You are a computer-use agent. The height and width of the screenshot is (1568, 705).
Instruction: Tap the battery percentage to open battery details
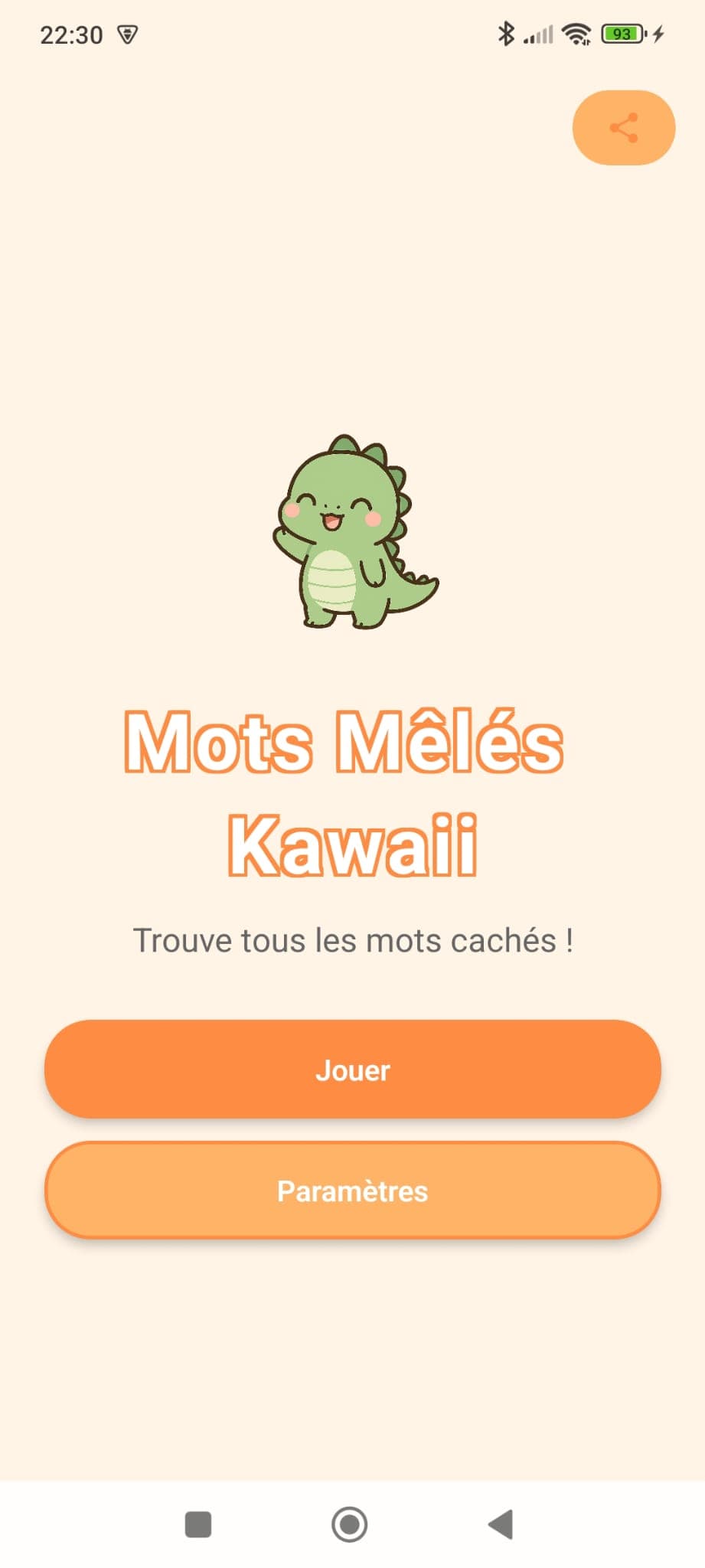coord(622,34)
